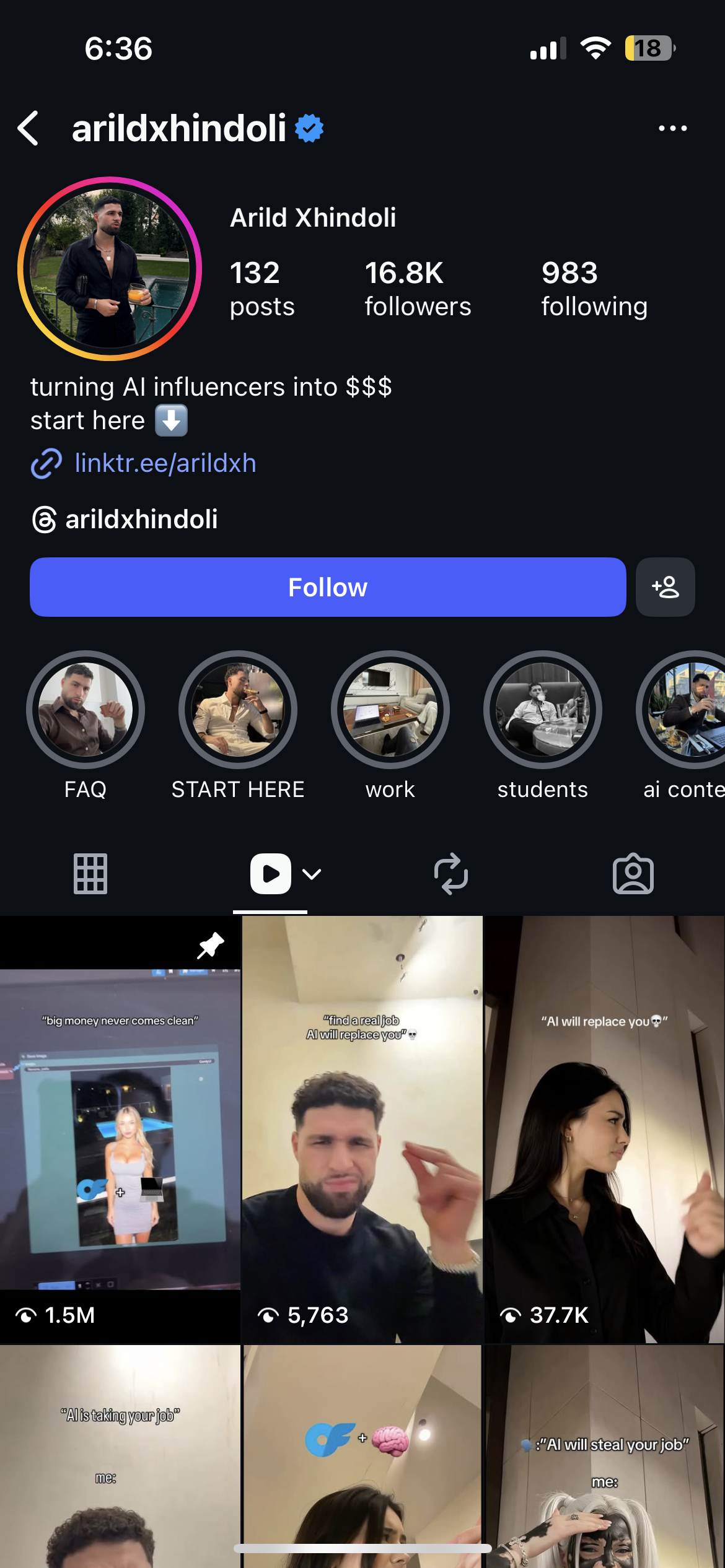Switch to the posts grid tab
725x1568 pixels.
point(90,874)
